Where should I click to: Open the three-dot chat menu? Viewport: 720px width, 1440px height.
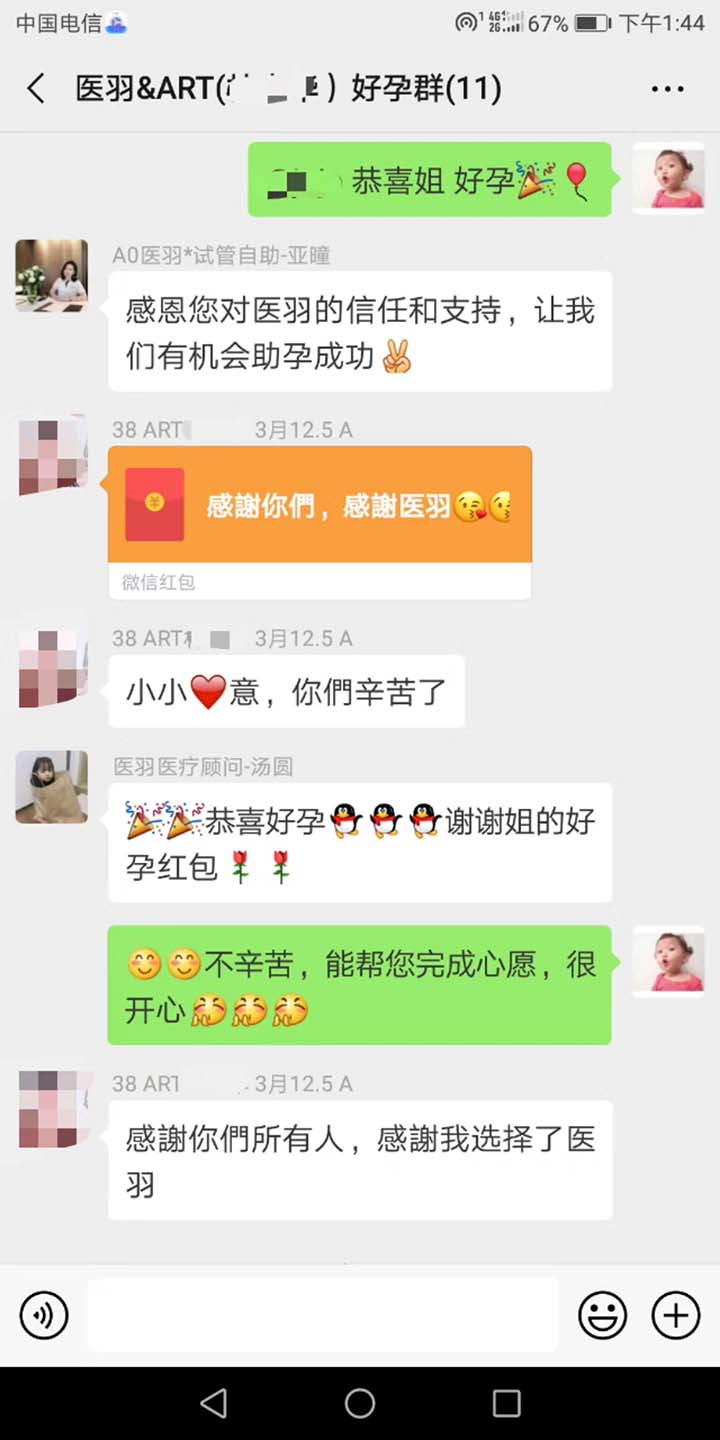tap(667, 89)
